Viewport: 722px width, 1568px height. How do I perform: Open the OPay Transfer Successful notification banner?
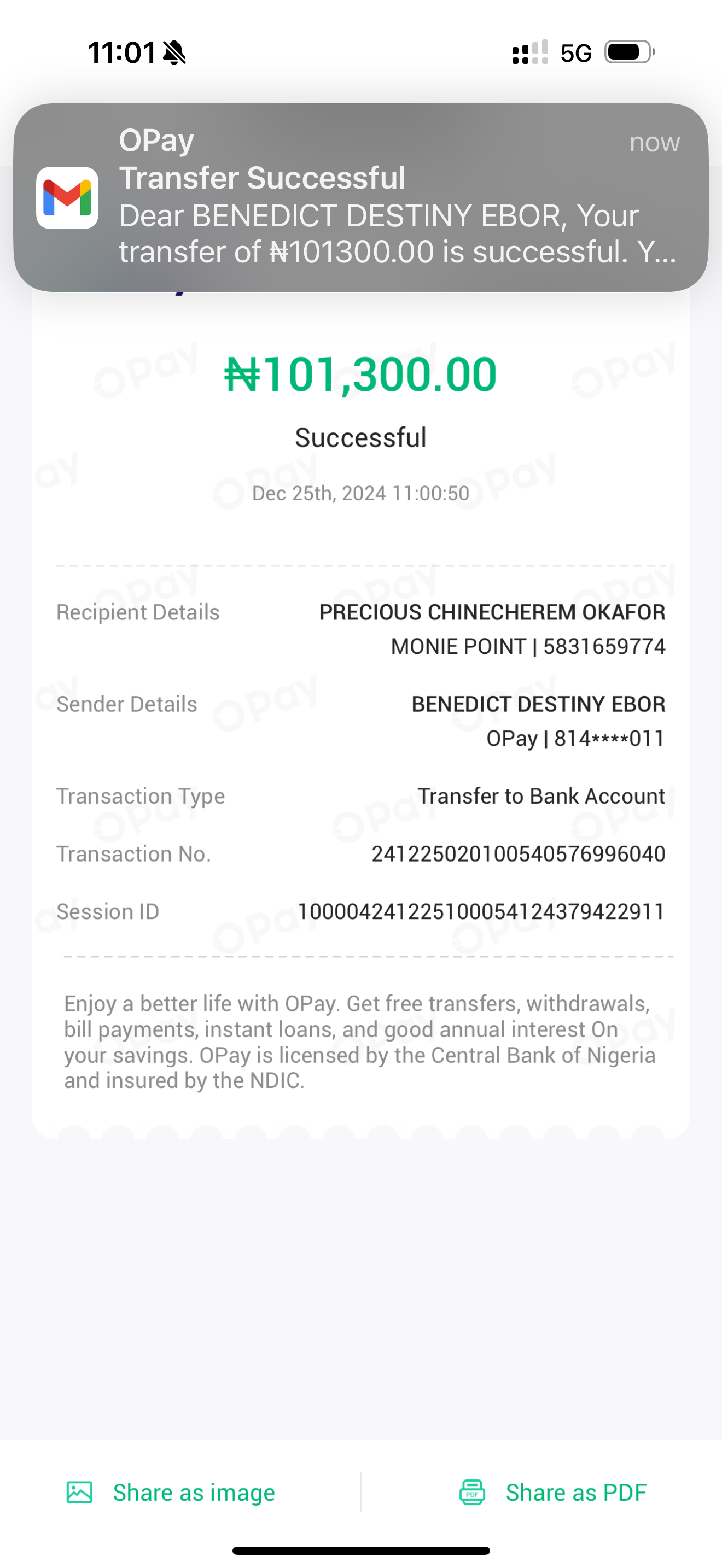pos(360,197)
